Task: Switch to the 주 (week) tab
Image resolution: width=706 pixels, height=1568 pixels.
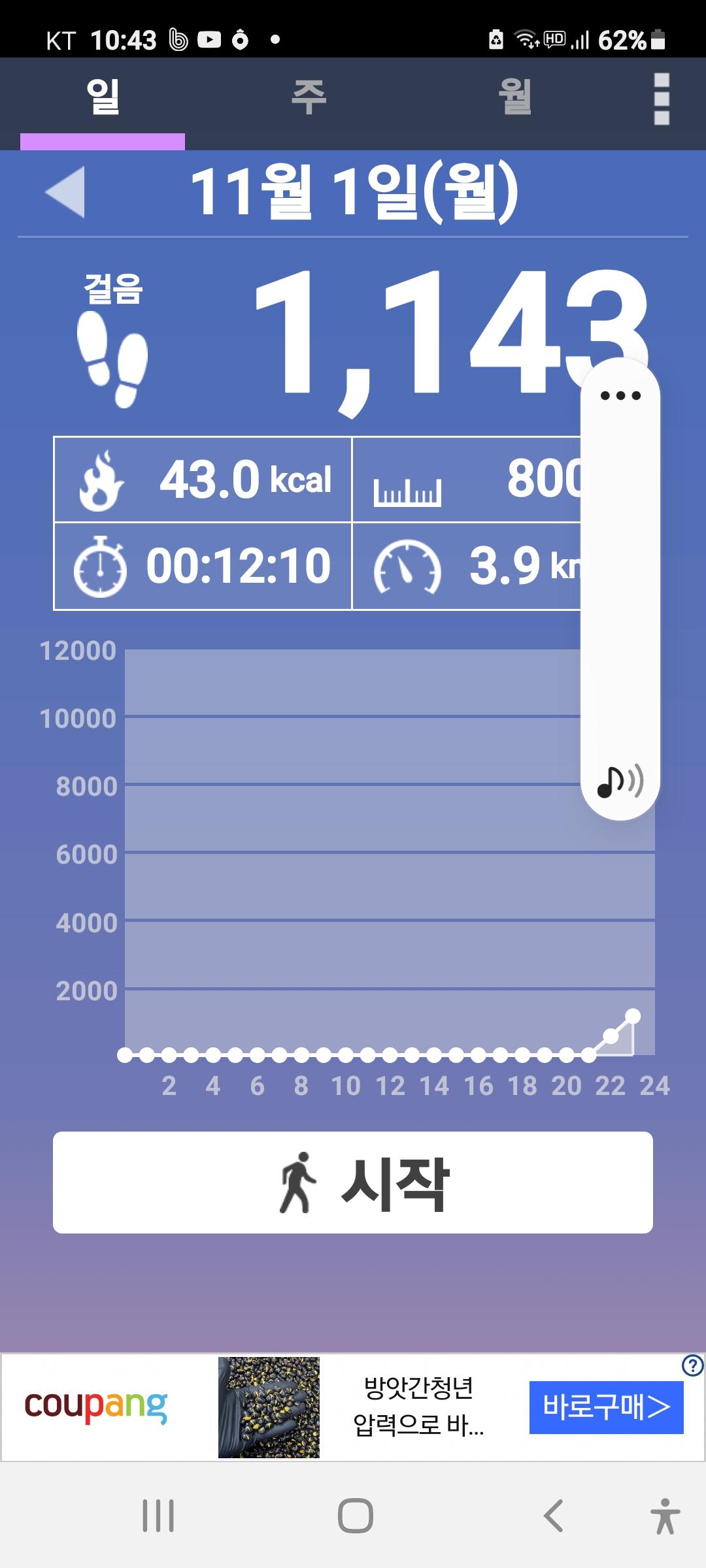Action: click(309, 98)
